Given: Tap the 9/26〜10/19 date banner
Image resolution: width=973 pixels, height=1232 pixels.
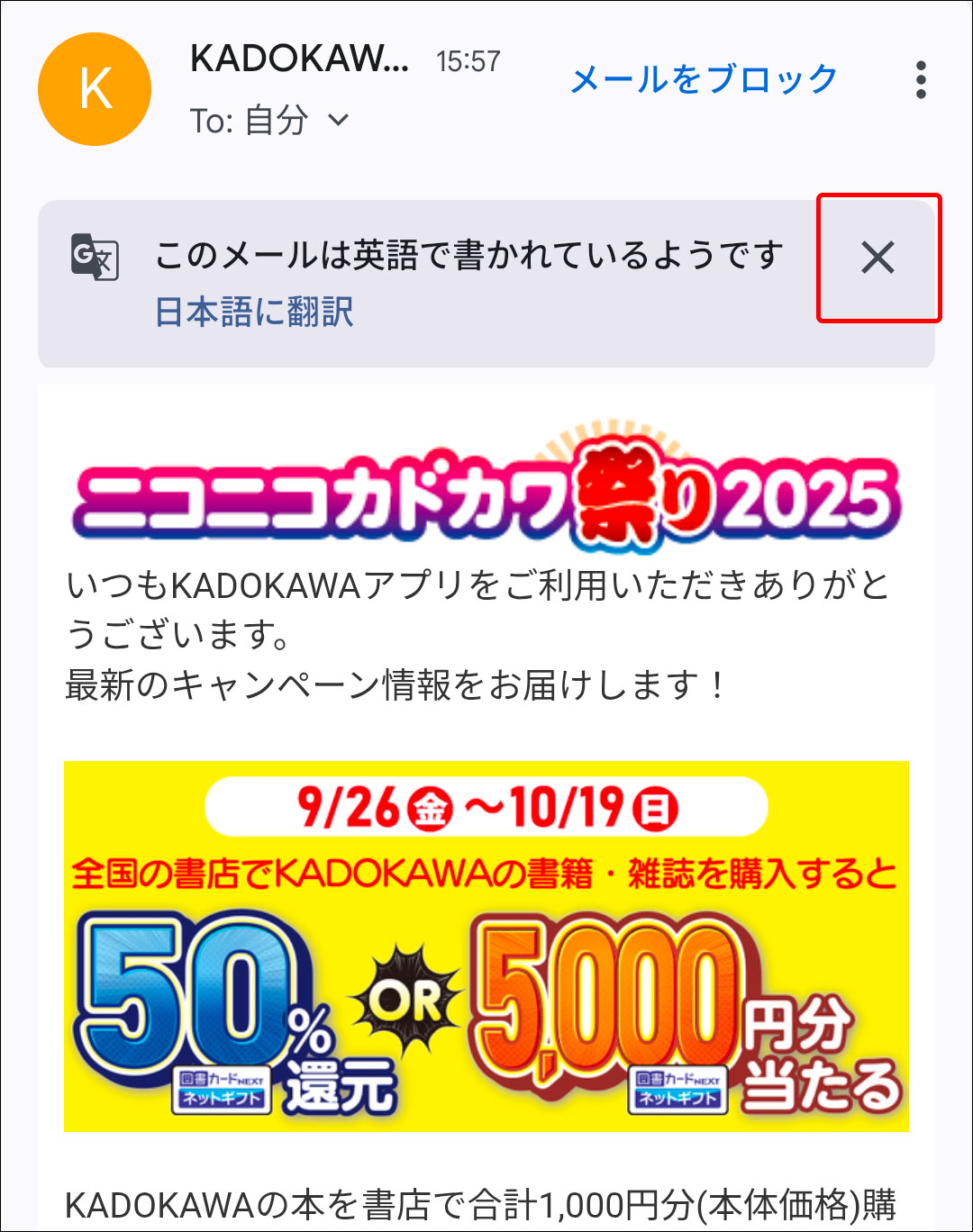Looking at the screenshot, I should 486,808.
